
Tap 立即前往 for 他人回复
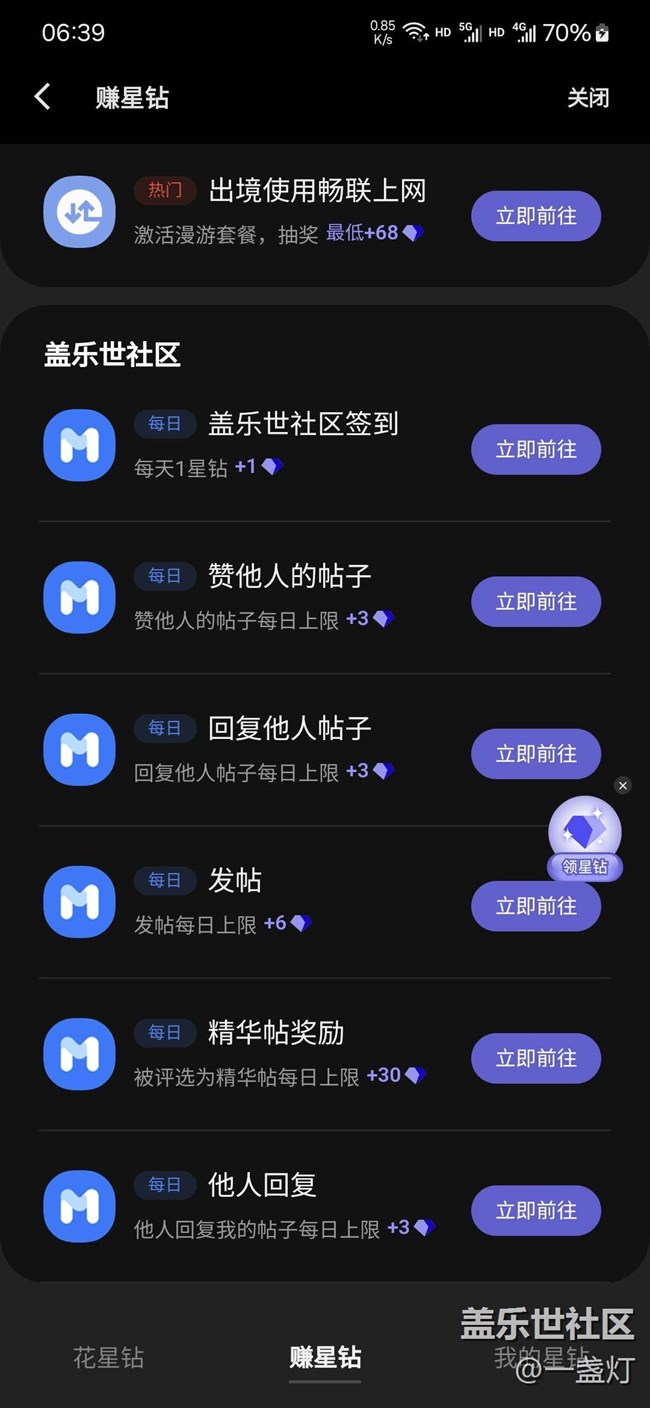click(535, 1211)
